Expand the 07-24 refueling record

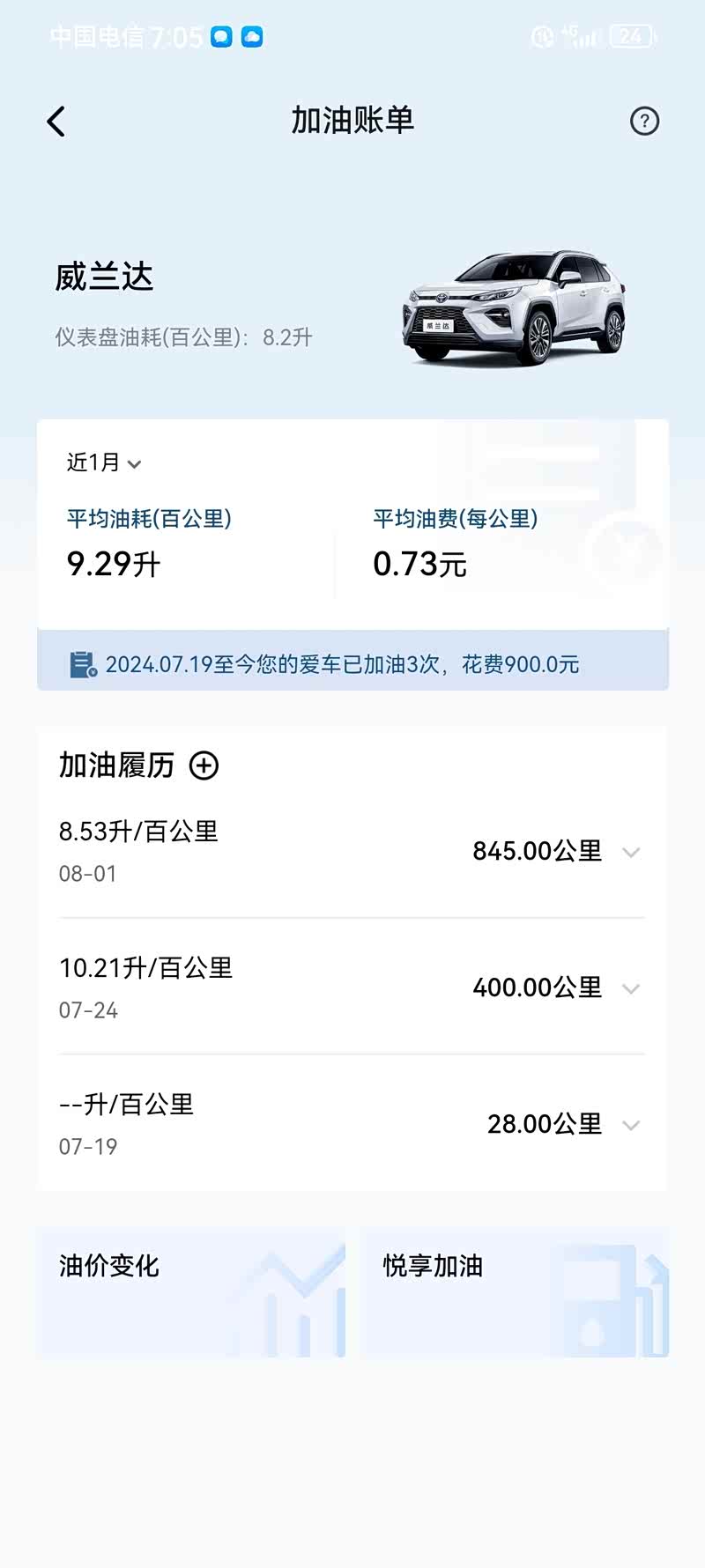click(630, 988)
